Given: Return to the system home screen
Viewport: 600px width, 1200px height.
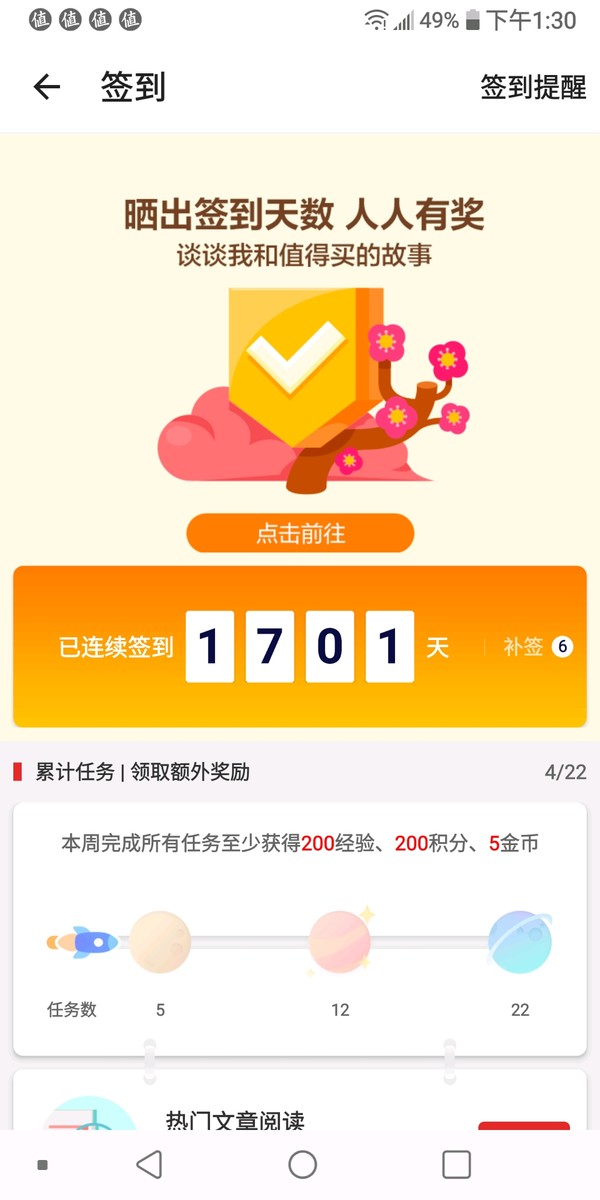Looking at the screenshot, I should 302,1164.
